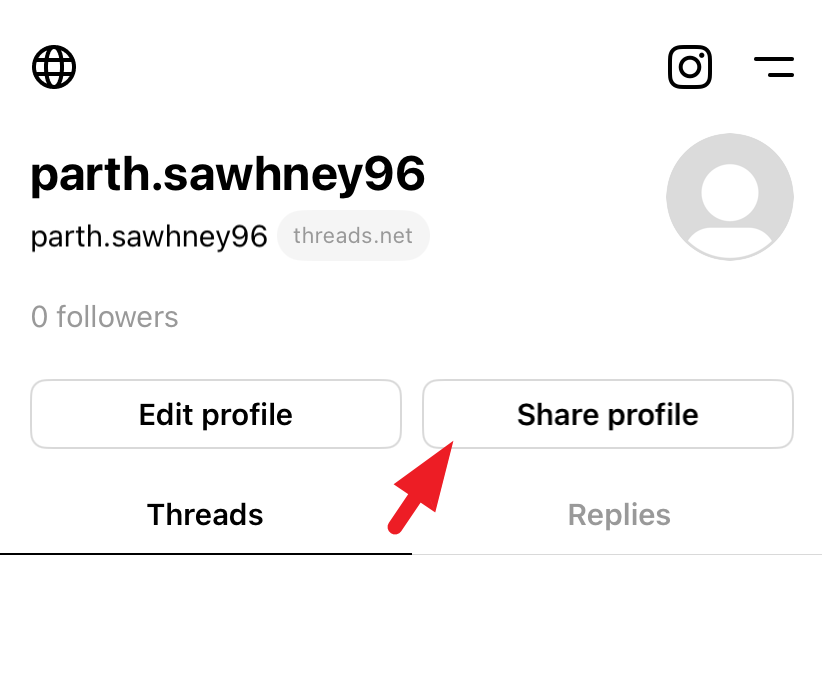Share profile via the button
The image size is (822, 683).
(607, 414)
